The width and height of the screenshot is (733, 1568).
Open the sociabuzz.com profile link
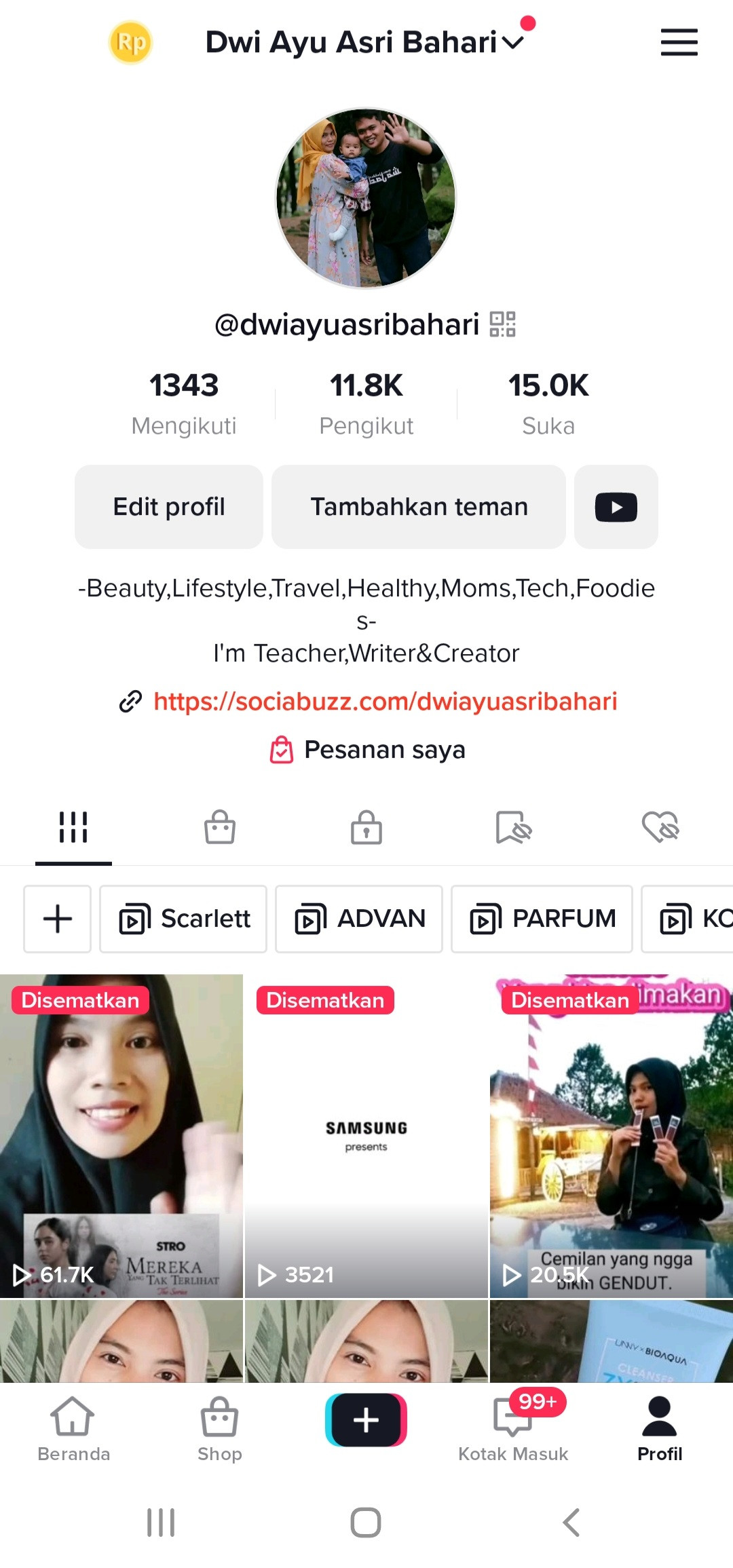pos(385,701)
